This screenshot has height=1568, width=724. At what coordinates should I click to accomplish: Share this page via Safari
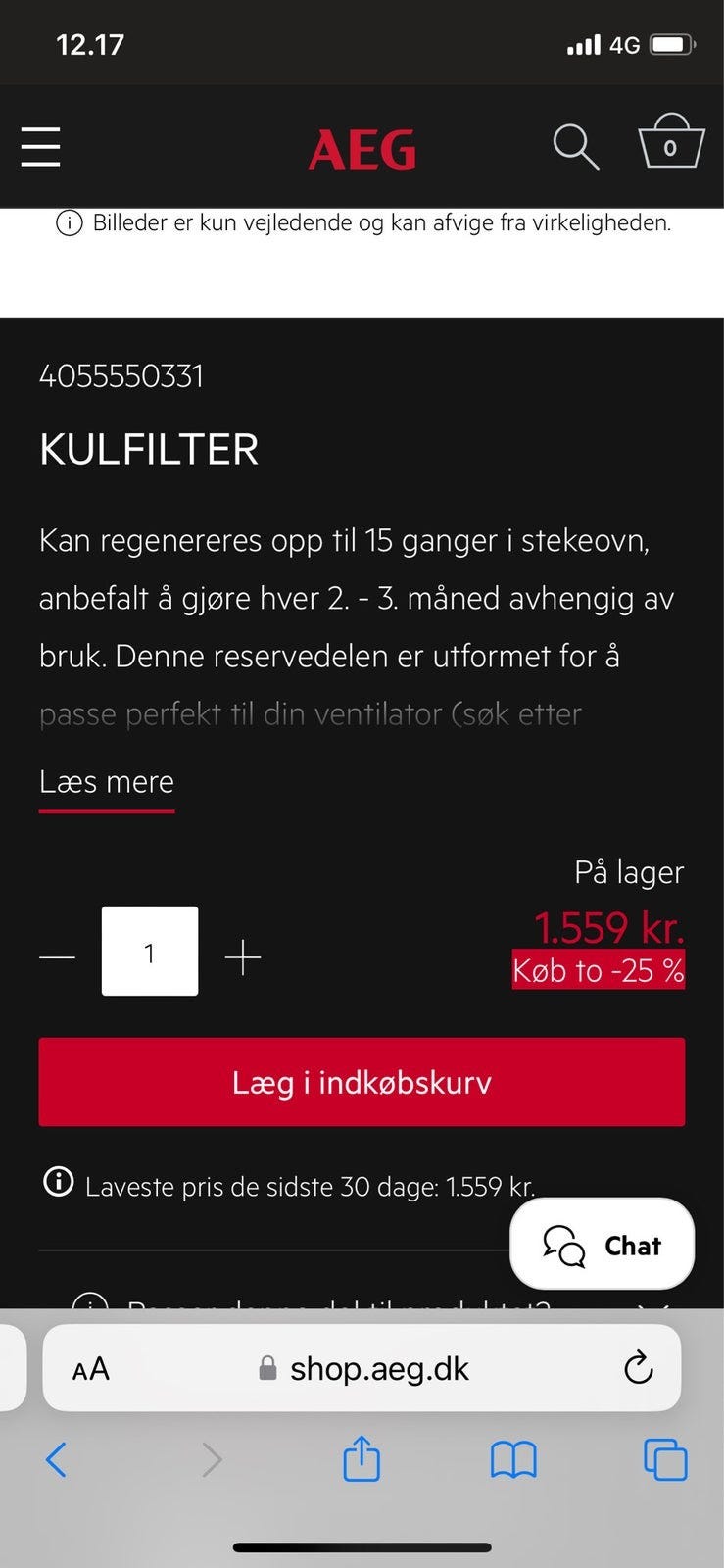[362, 1457]
